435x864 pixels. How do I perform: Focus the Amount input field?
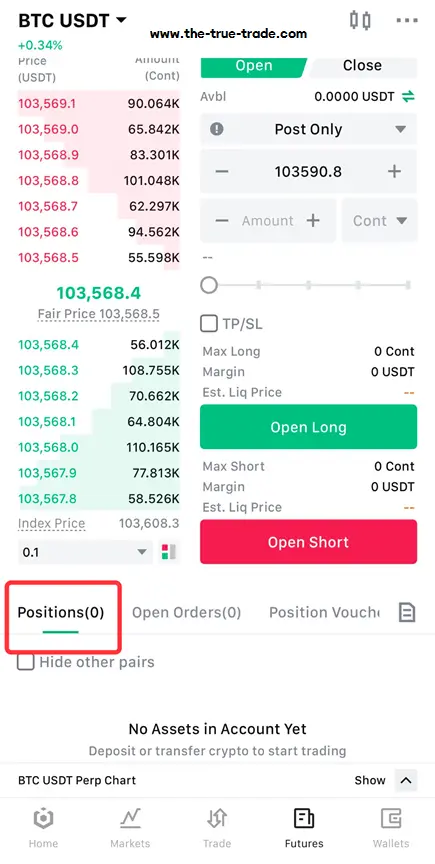pos(268,221)
